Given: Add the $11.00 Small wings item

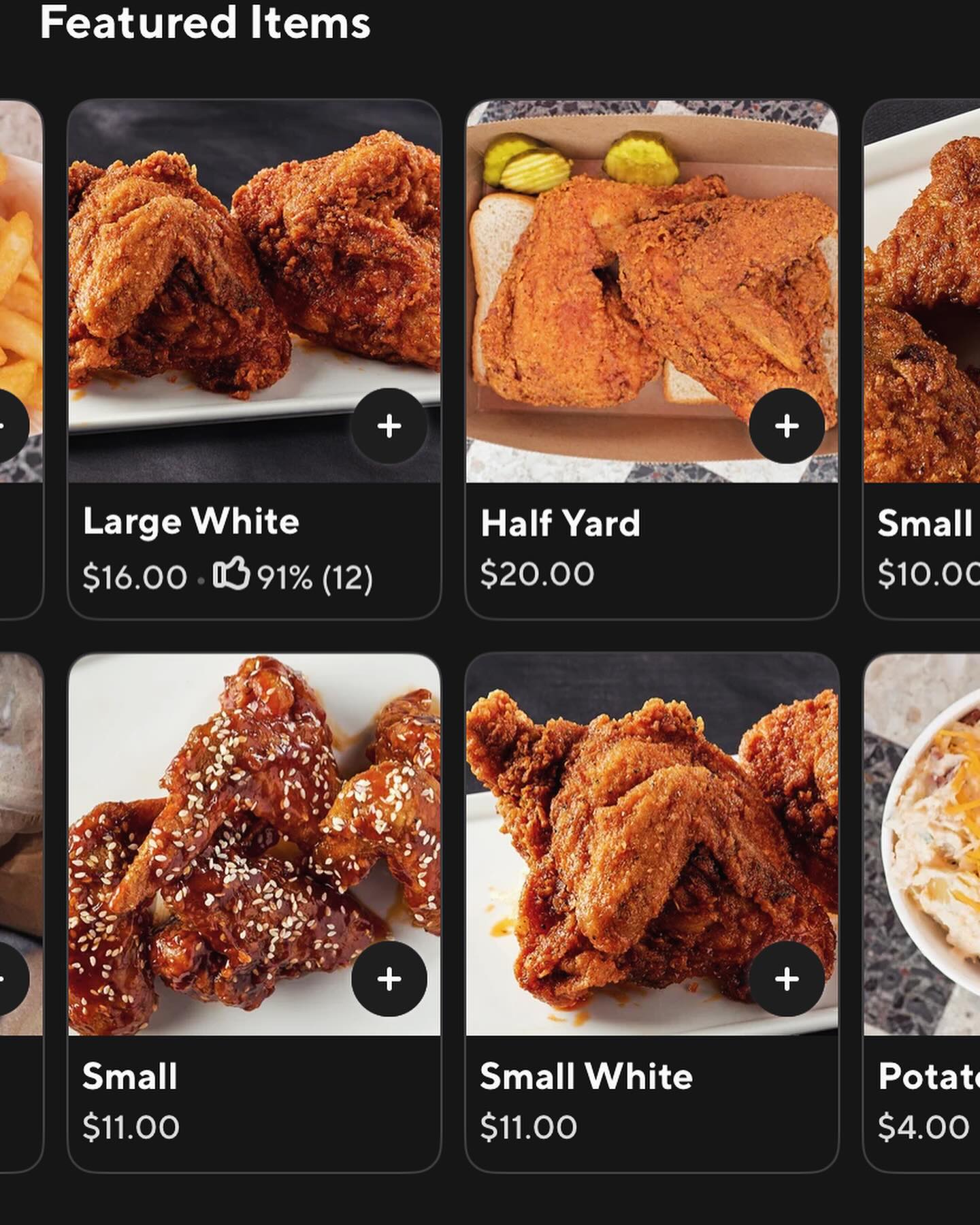Looking at the screenshot, I should coord(389,979).
